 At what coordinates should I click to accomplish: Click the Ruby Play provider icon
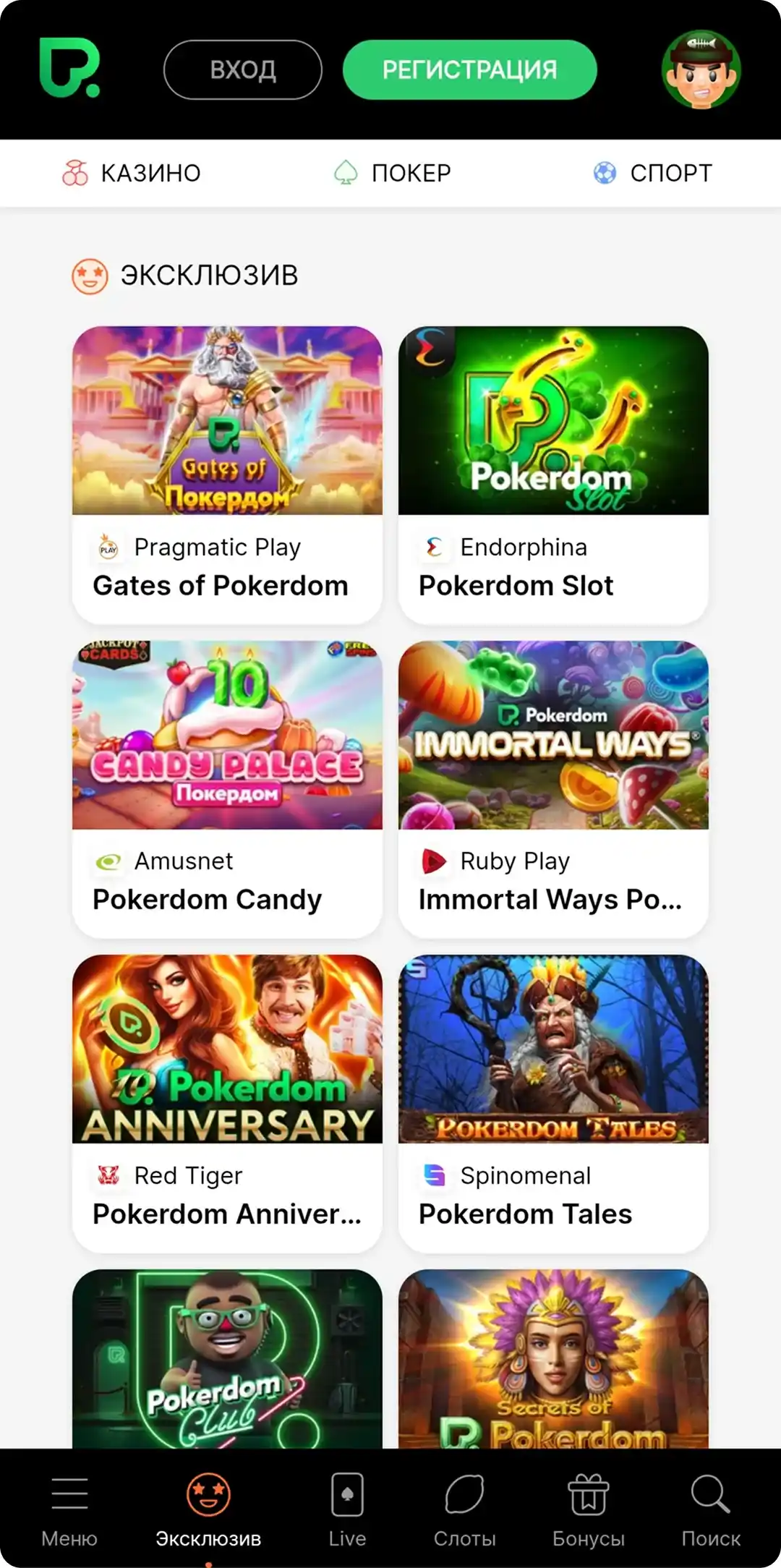tap(434, 861)
